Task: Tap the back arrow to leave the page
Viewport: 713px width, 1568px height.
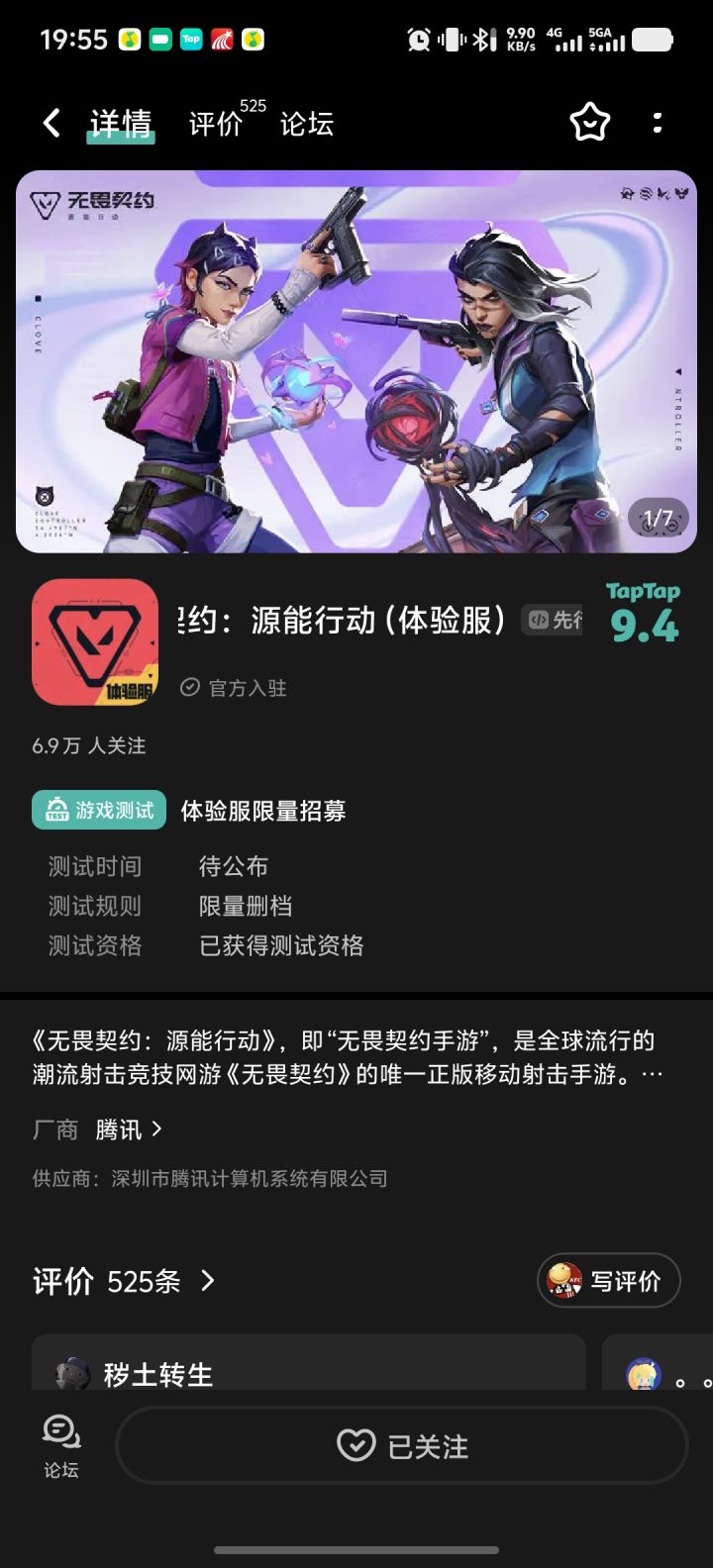Action: click(x=50, y=122)
